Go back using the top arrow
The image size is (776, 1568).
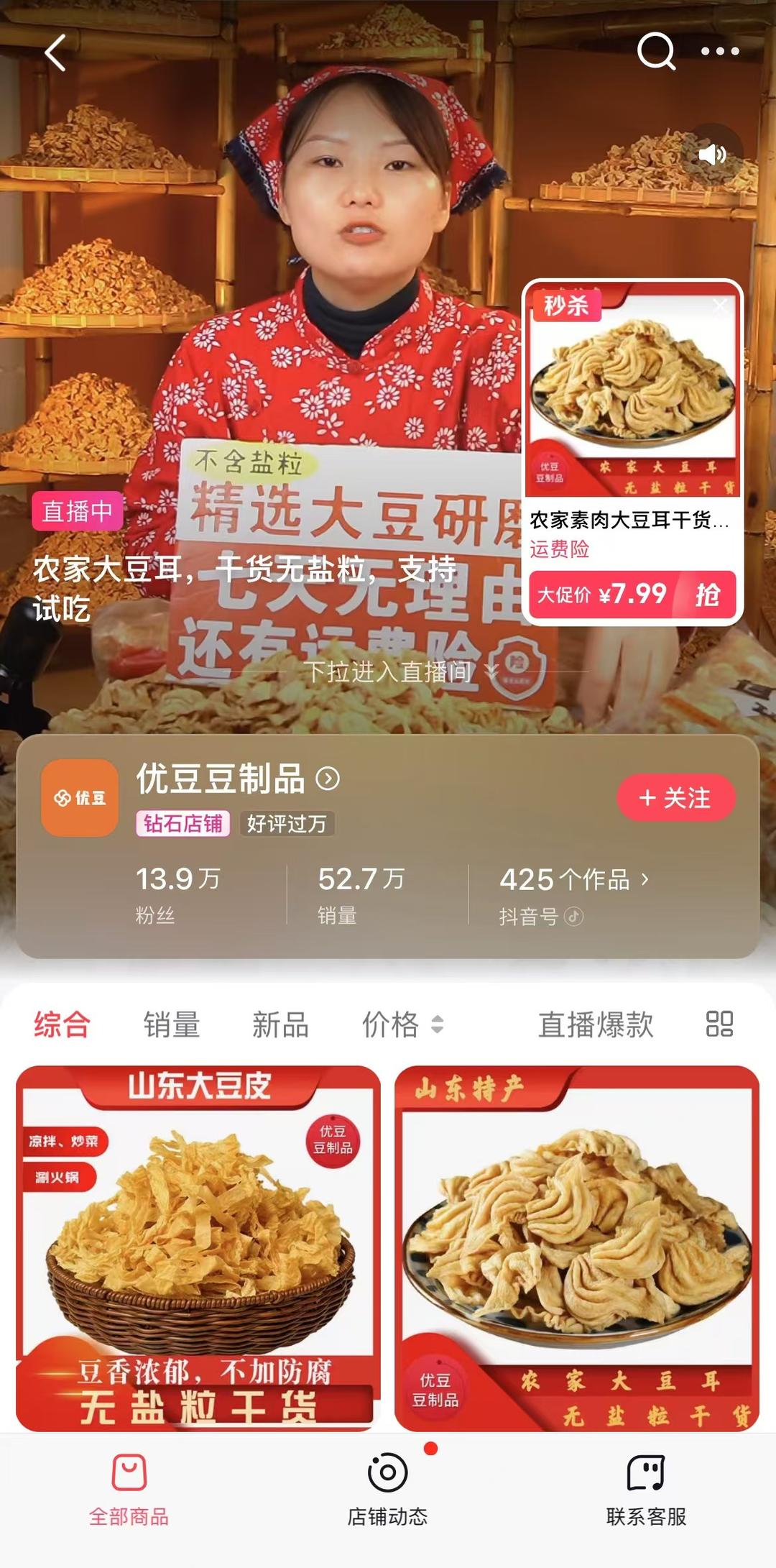coord(55,52)
